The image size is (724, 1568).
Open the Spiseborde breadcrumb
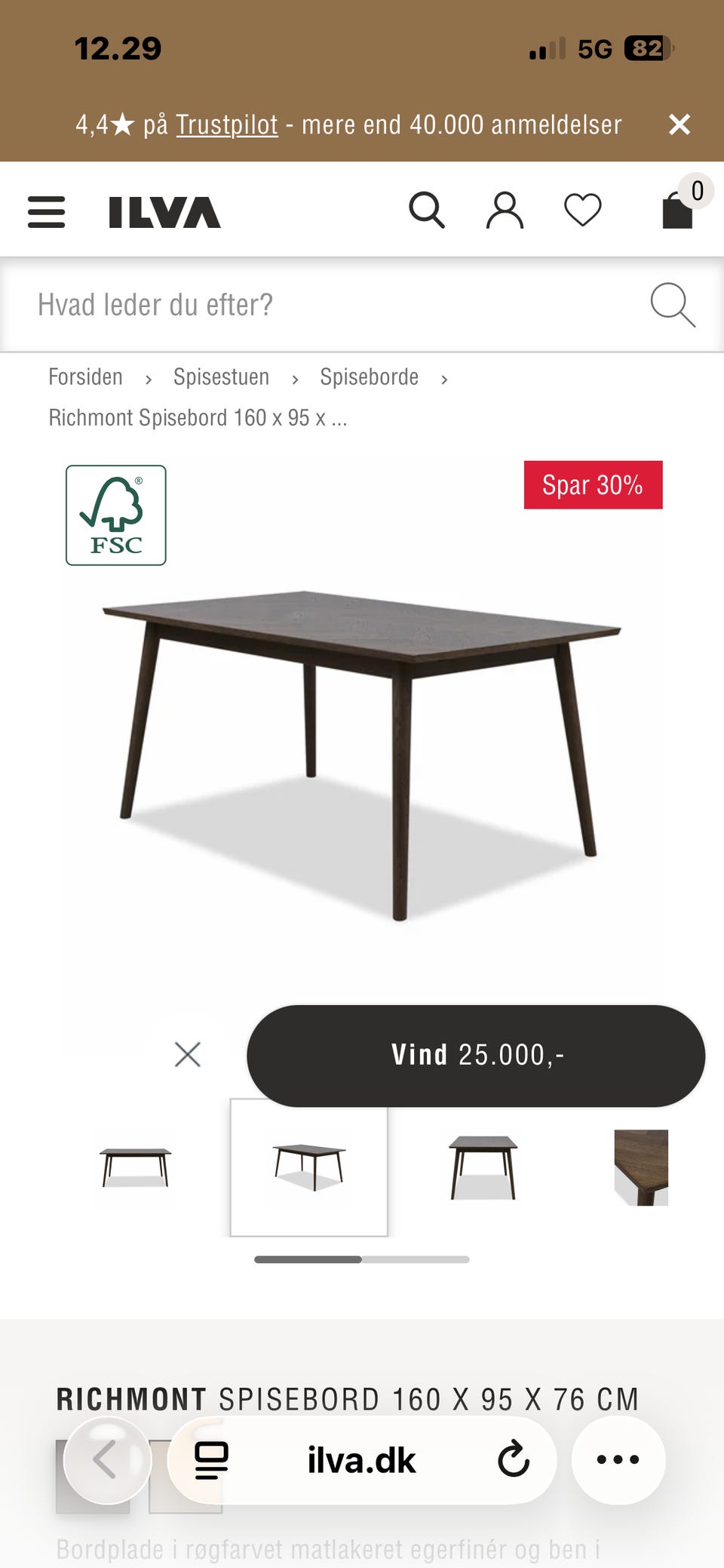(x=369, y=377)
